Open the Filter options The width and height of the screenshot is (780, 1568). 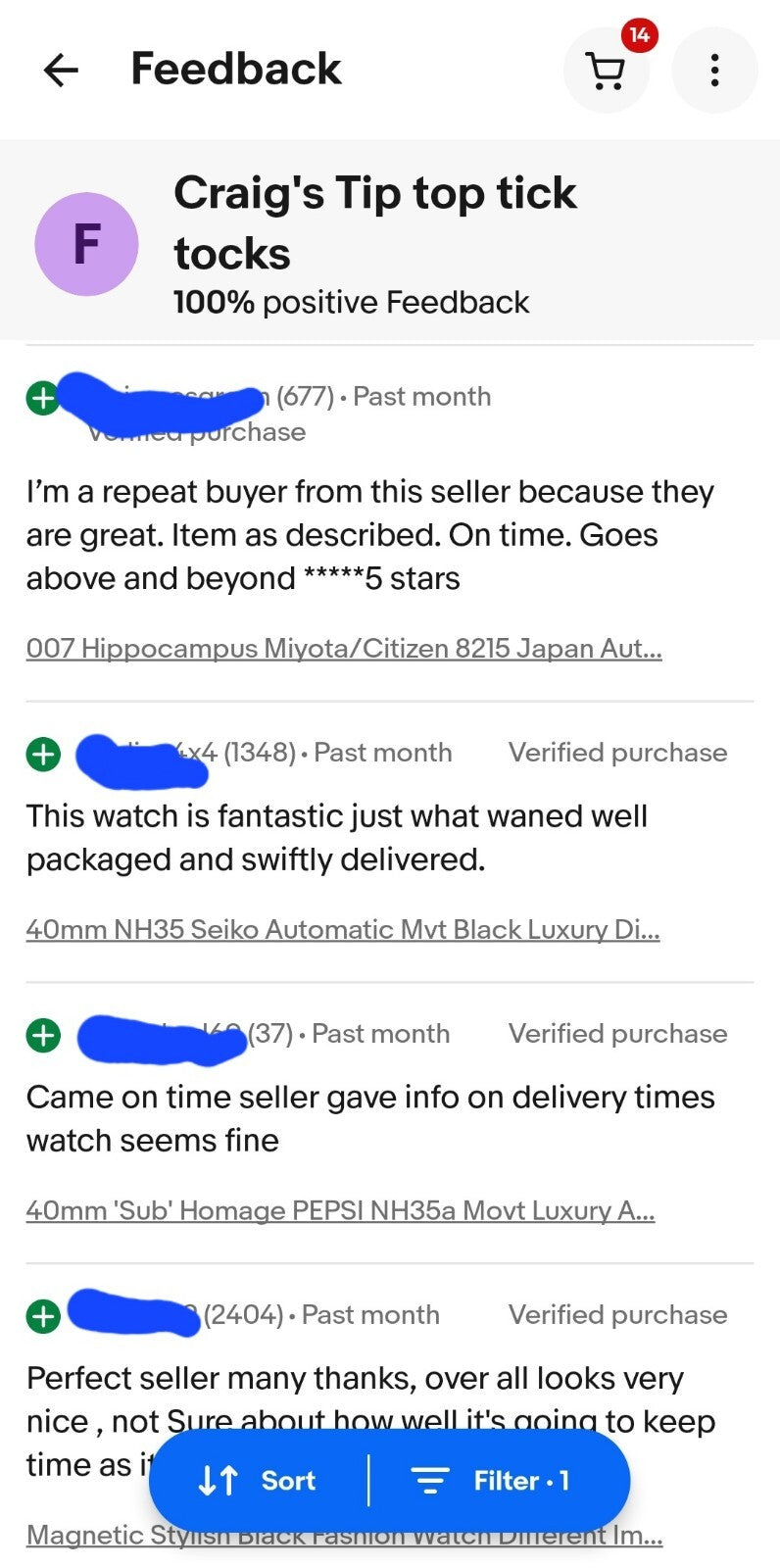(490, 1481)
